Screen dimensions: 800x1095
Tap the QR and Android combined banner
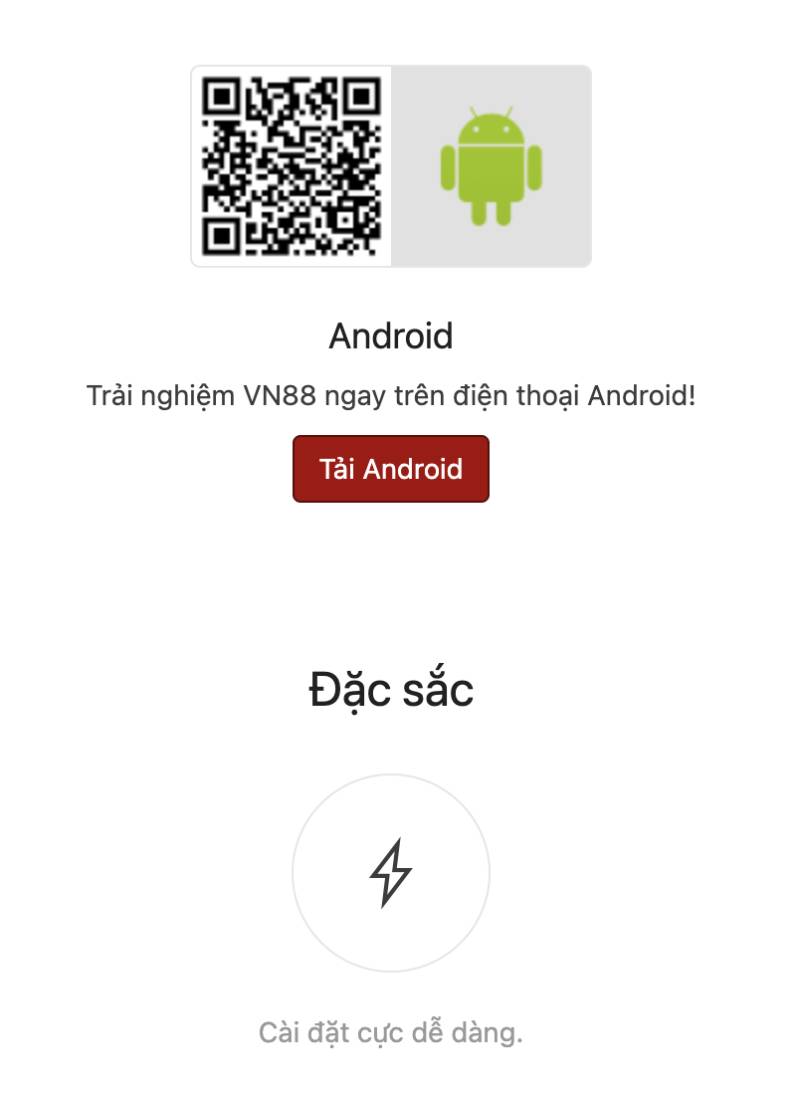coord(391,165)
